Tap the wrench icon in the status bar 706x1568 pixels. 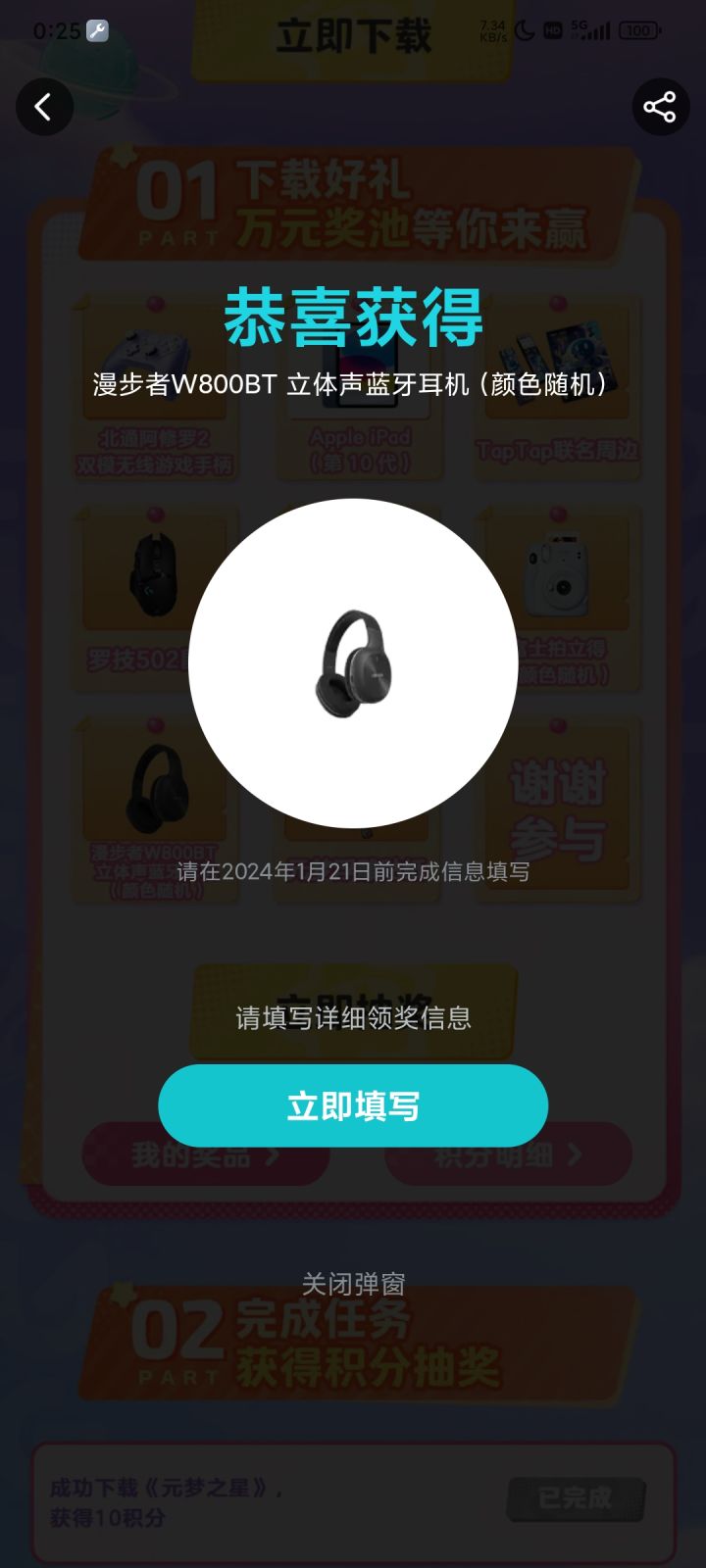tap(95, 30)
